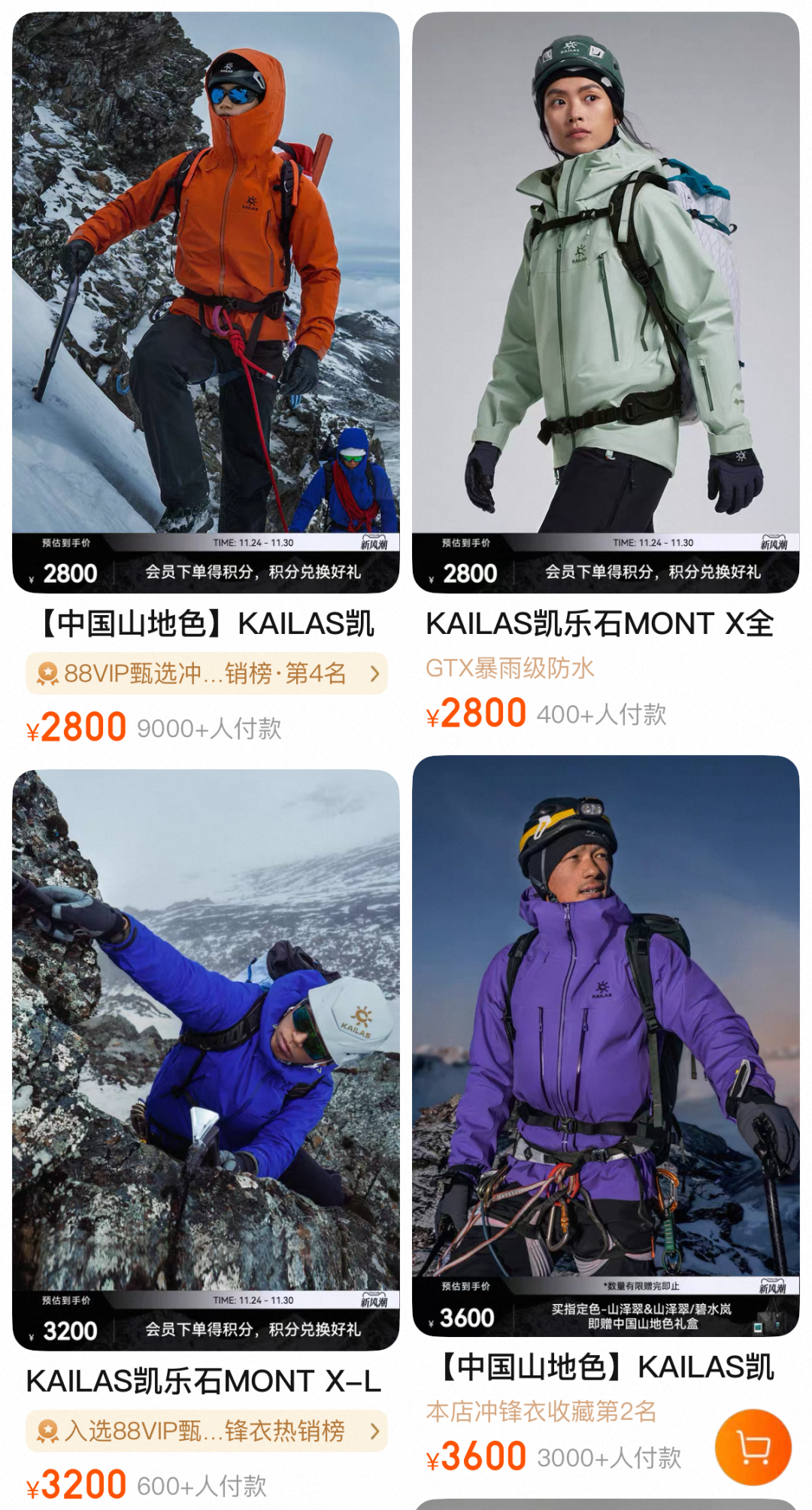
Task: Tap the orange floating shopping cart button
Action: tap(753, 1447)
